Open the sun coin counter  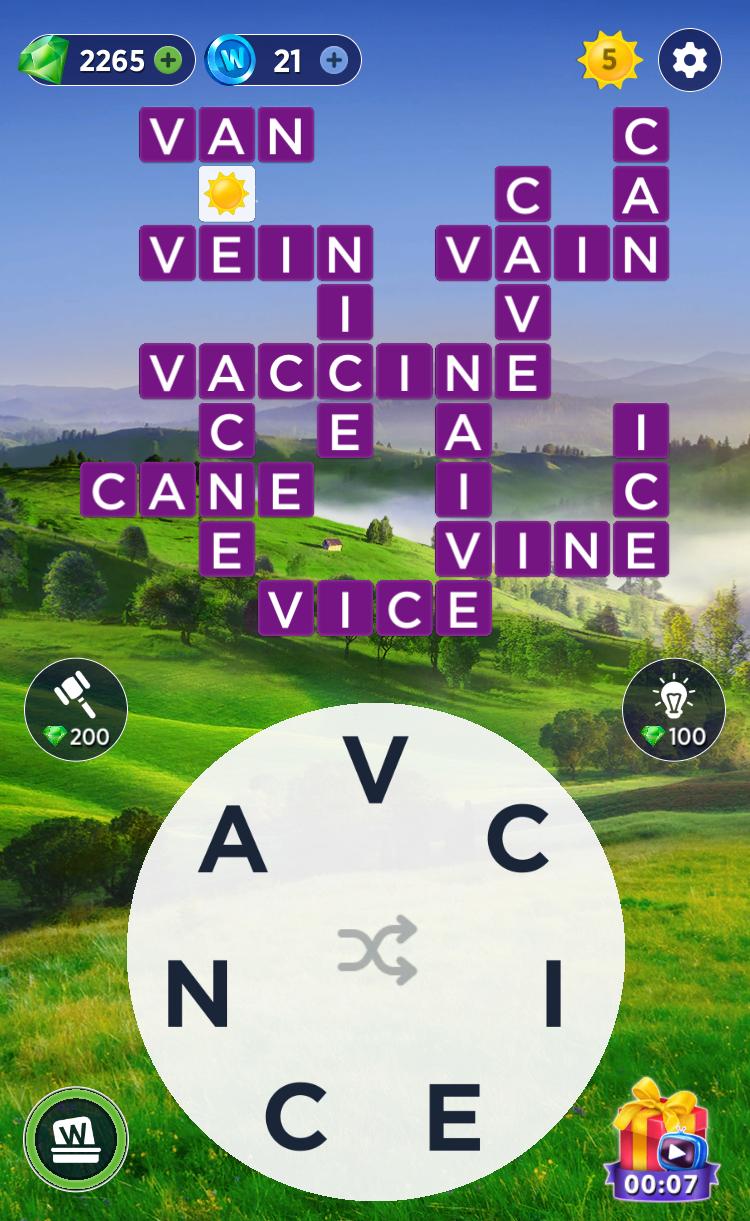click(x=608, y=61)
